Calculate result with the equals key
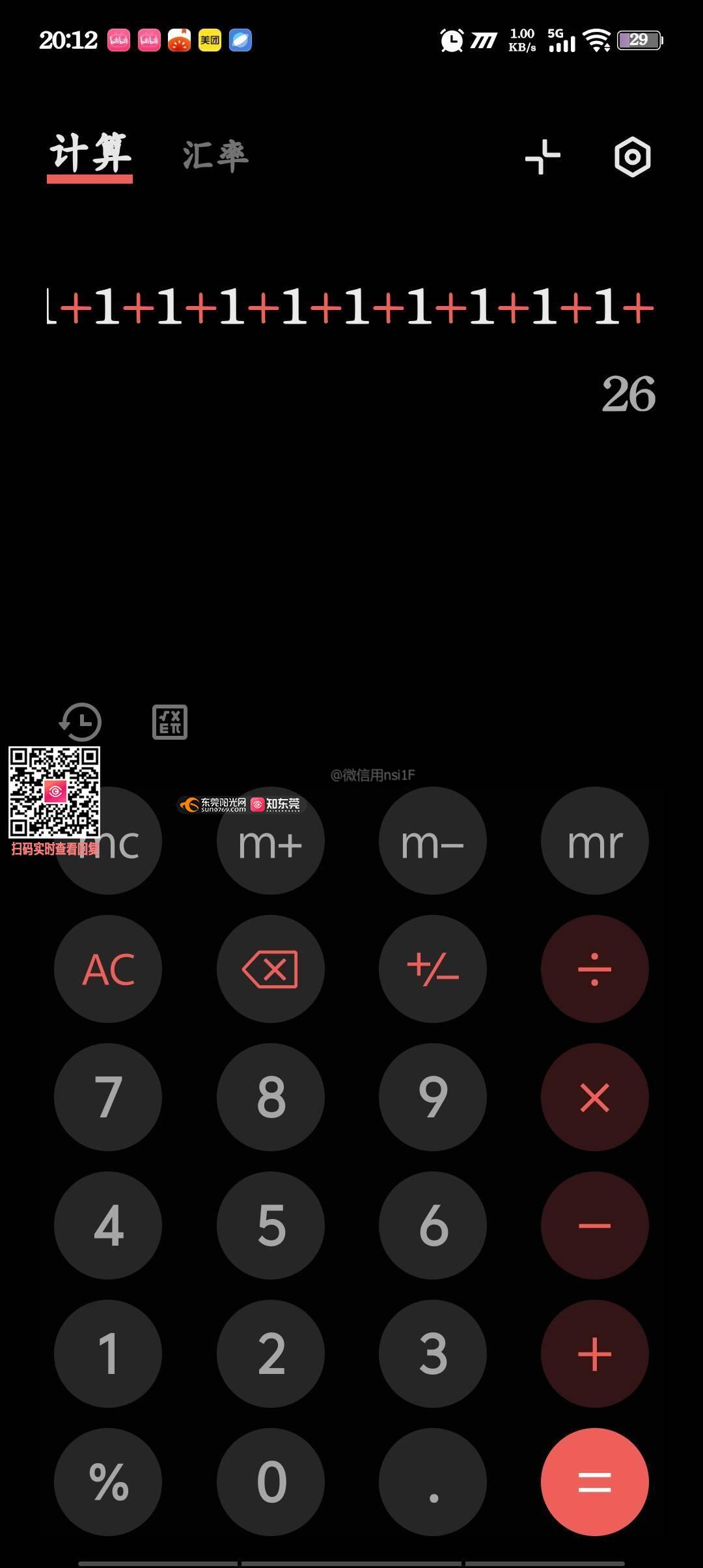The width and height of the screenshot is (703, 1568). [595, 1482]
